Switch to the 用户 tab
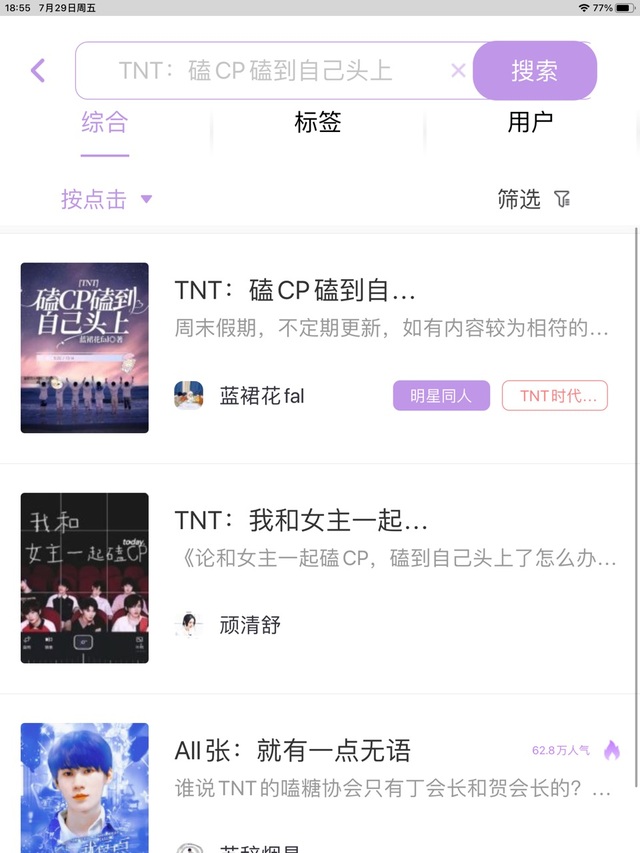 pyautogui.click(x=530, y=123)
